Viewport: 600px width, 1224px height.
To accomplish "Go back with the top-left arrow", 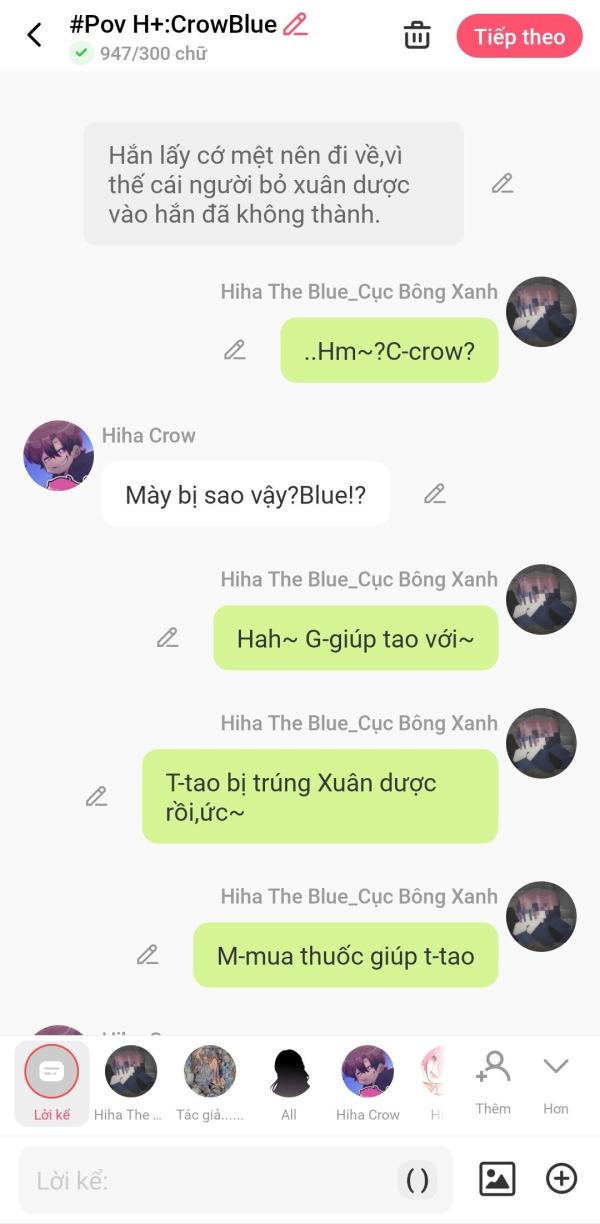I will click(x=34, y=35).
